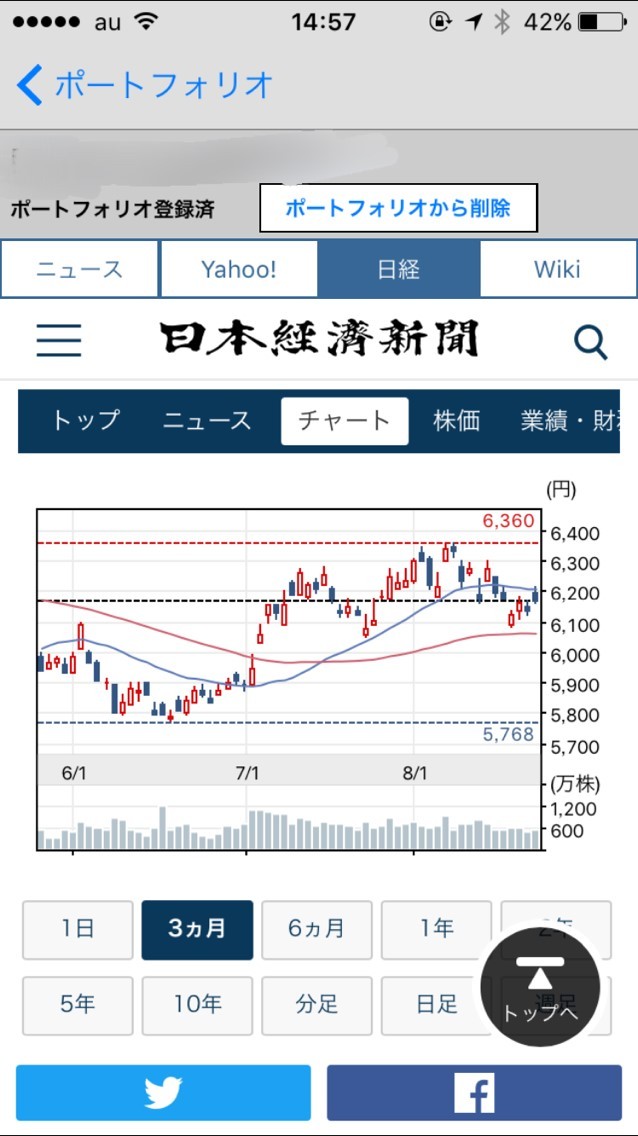The image size is (638, 1136).
Task: Choose the 5年 chart range
Action: 77,1005
